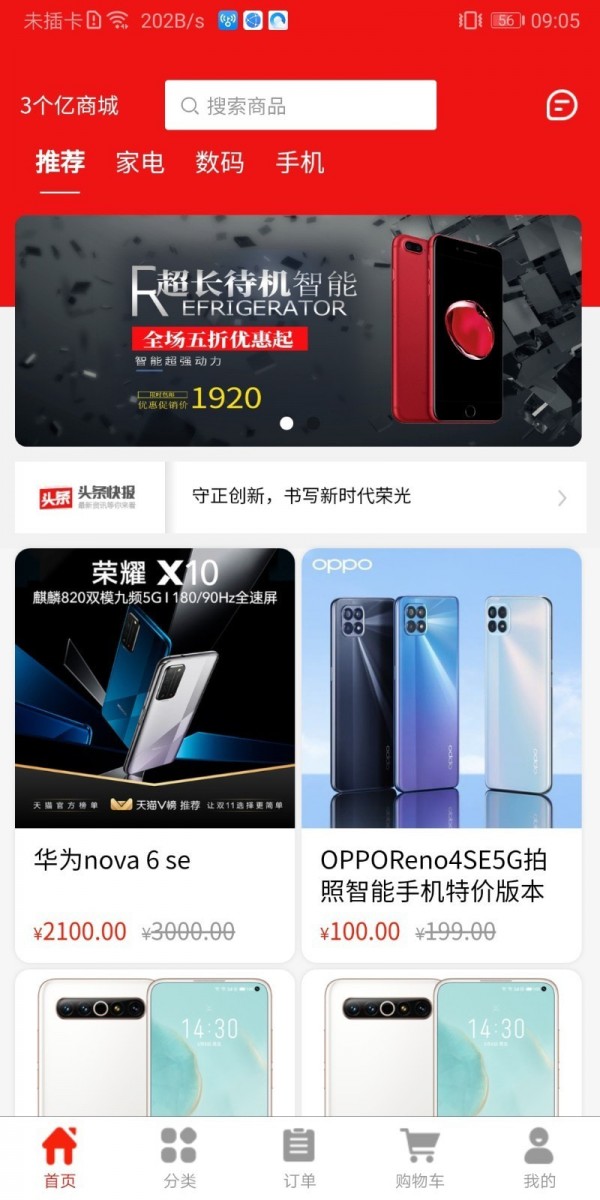Switch to the 家电 tab

click(140, 162)
